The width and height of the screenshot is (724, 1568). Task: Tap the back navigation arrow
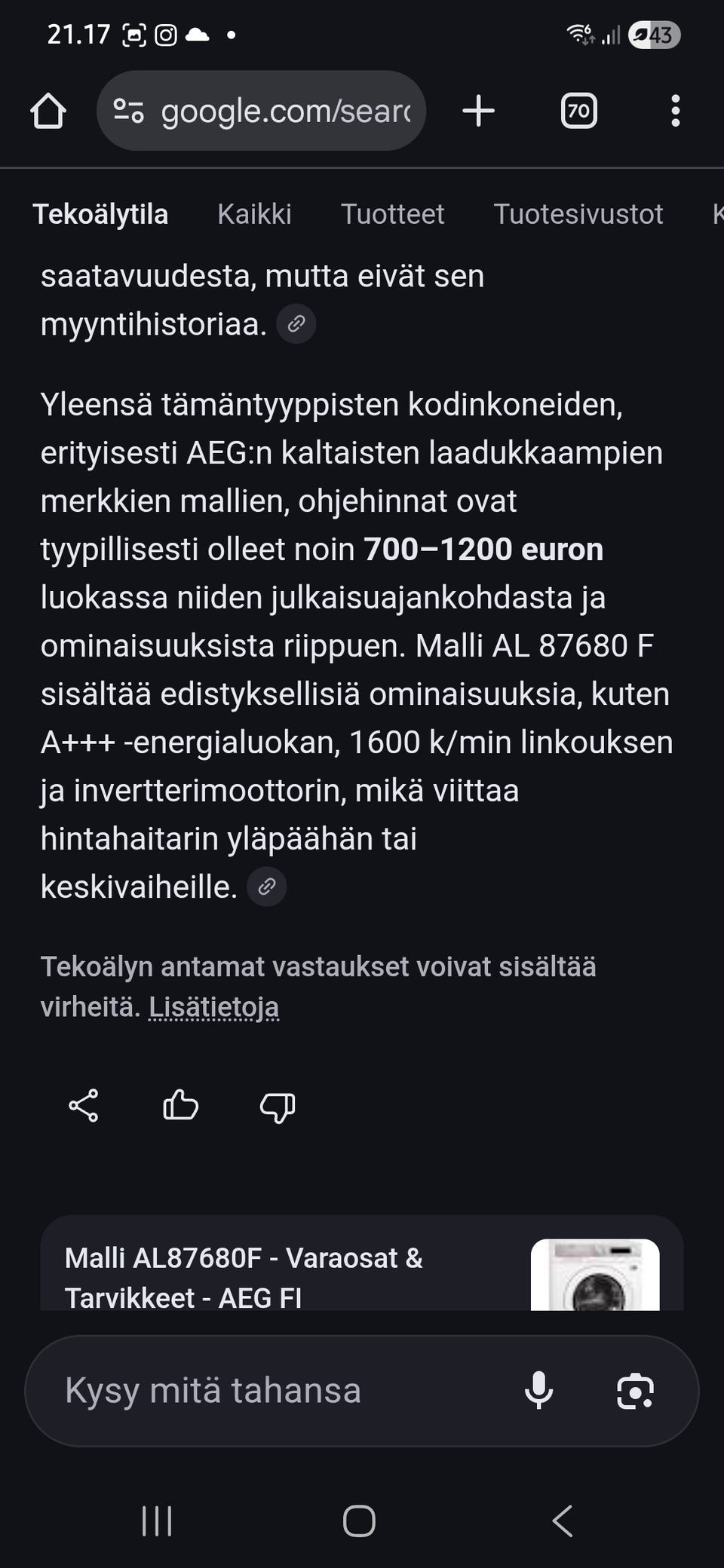561,1521
